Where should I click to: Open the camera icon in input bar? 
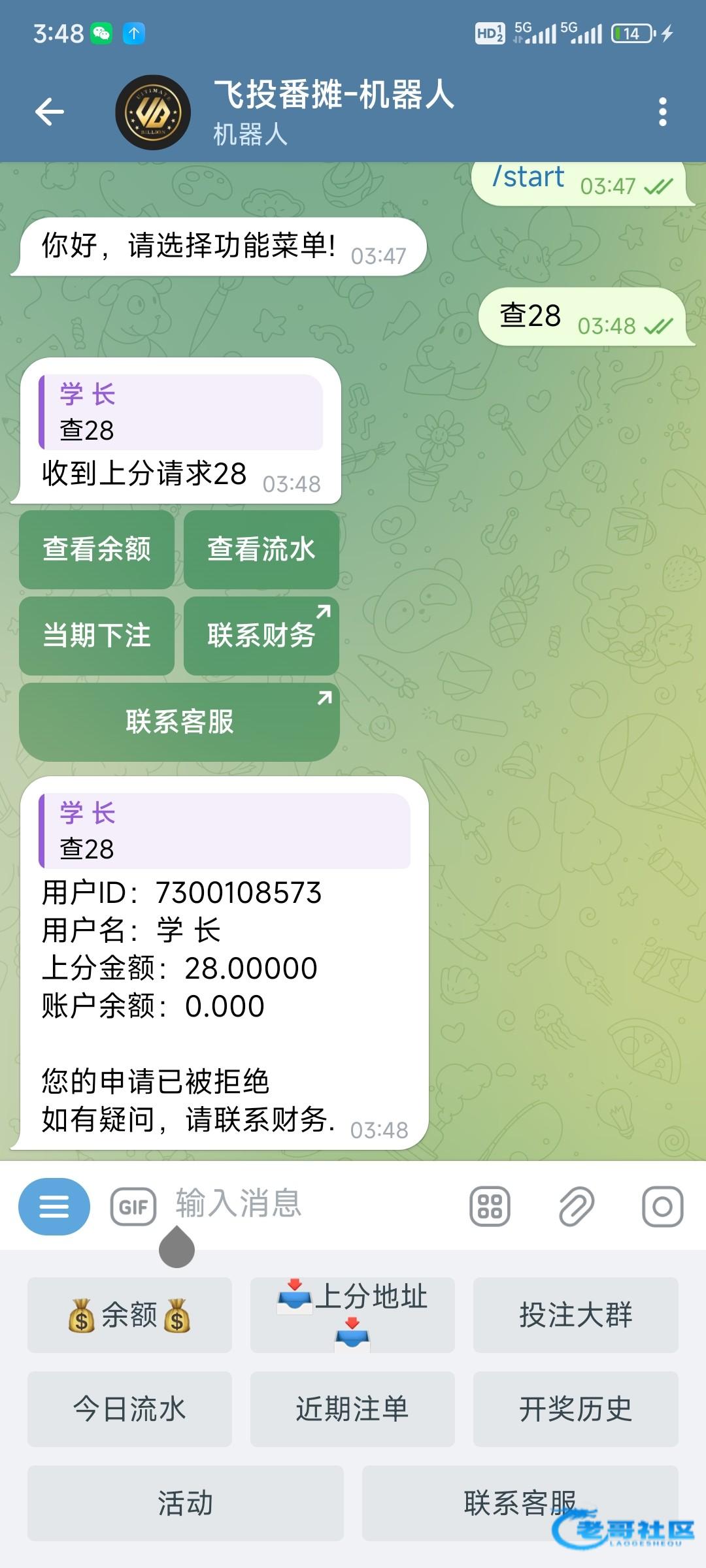pyautogui.click(x=662, y=1207)
